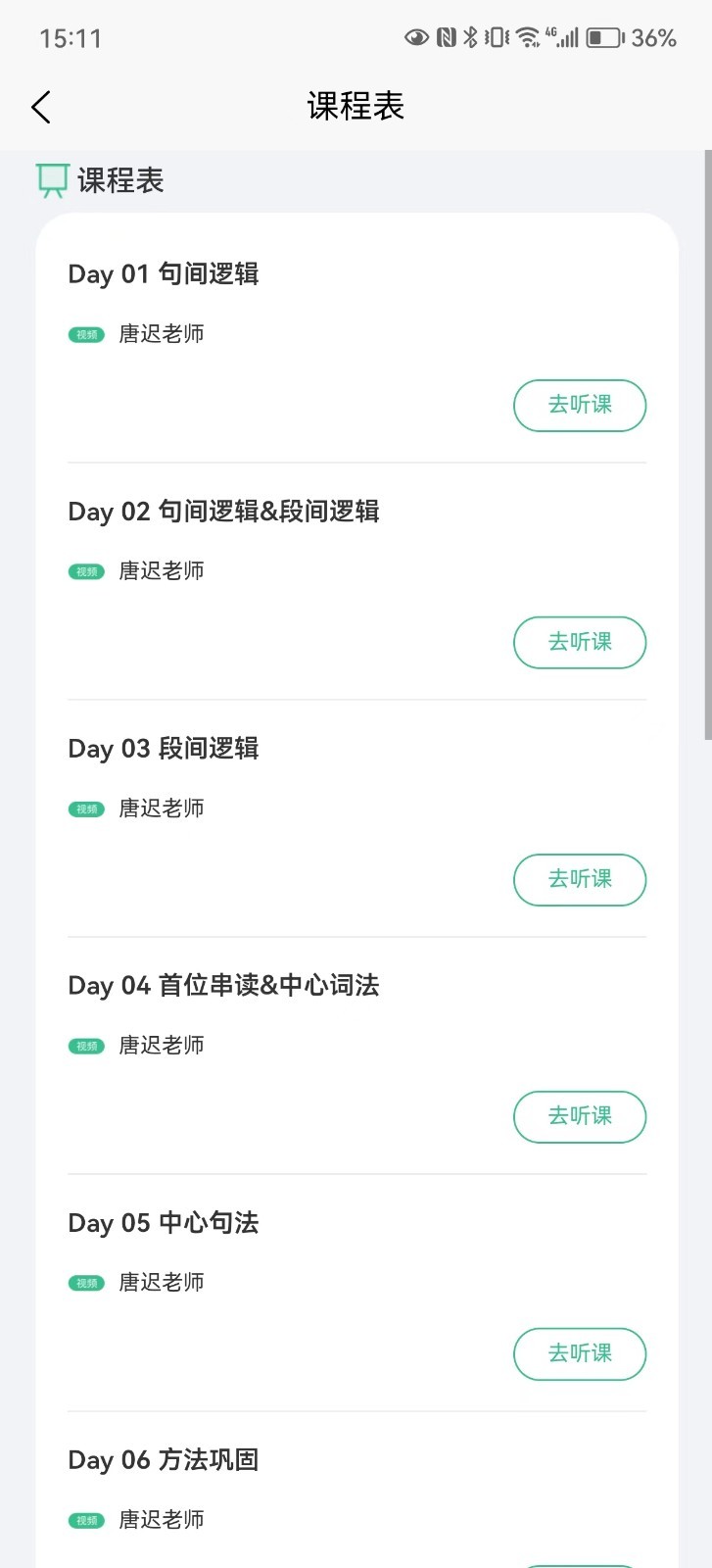Select the 视频 badge under Day 03
This screenshot has width=712, height=1568.
[x=85, y=808]
